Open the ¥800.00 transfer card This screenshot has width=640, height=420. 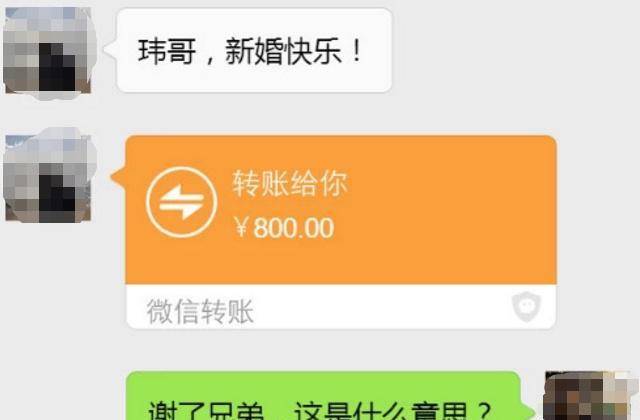(x=340, y=210)
